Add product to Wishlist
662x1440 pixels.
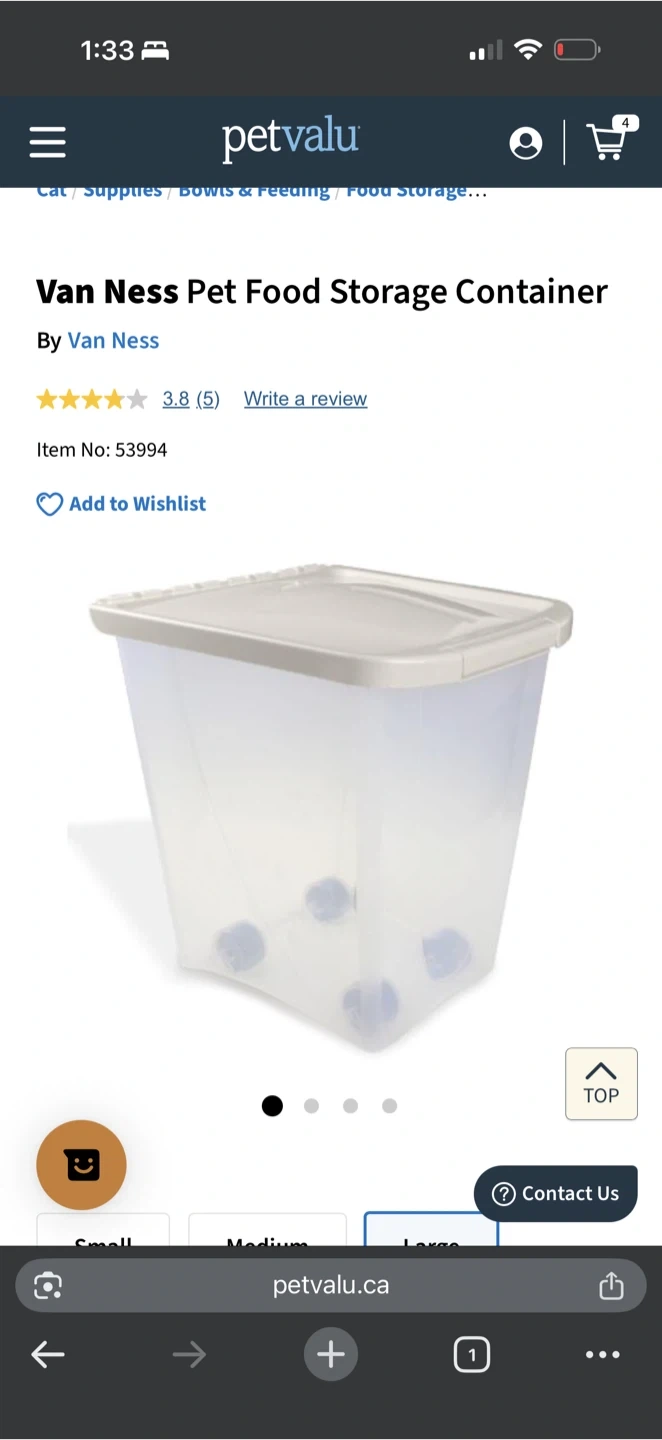point(121,504)
